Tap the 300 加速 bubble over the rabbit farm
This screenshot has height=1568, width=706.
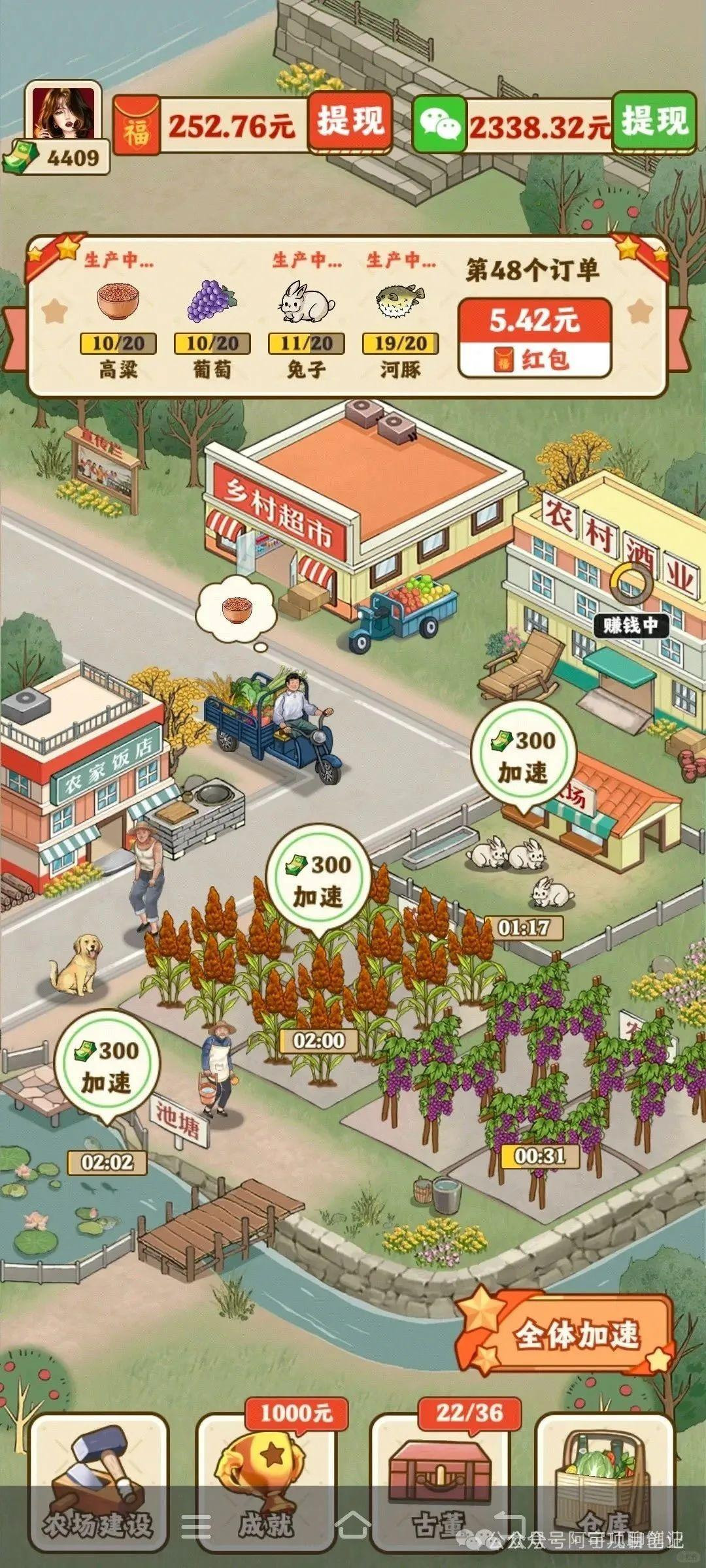(524, 757)
